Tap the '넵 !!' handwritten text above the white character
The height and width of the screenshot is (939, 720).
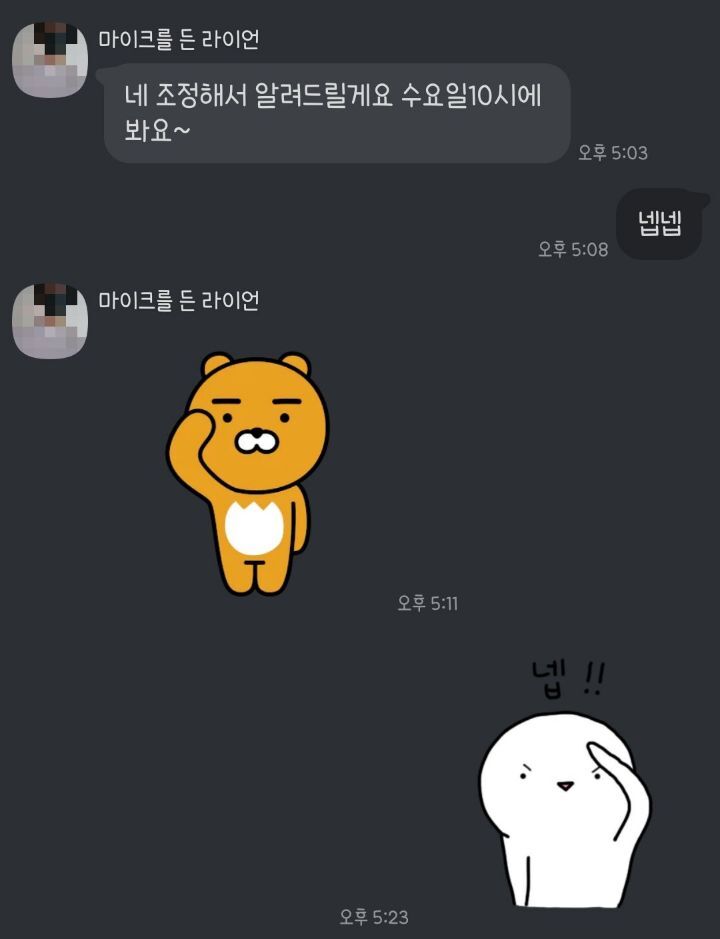[563, 677]
